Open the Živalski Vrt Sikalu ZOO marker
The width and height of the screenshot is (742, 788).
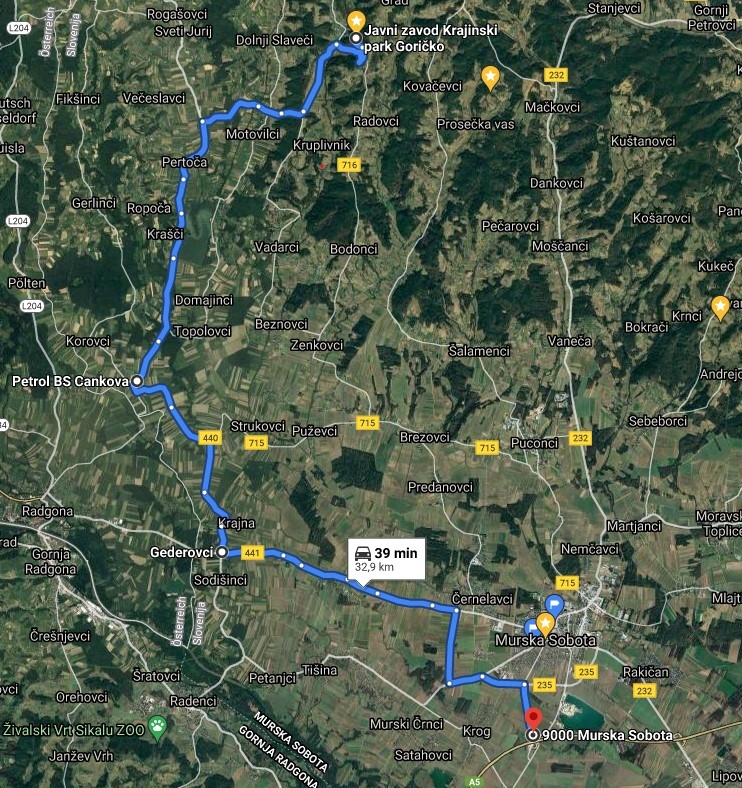[x=158, y=728]
